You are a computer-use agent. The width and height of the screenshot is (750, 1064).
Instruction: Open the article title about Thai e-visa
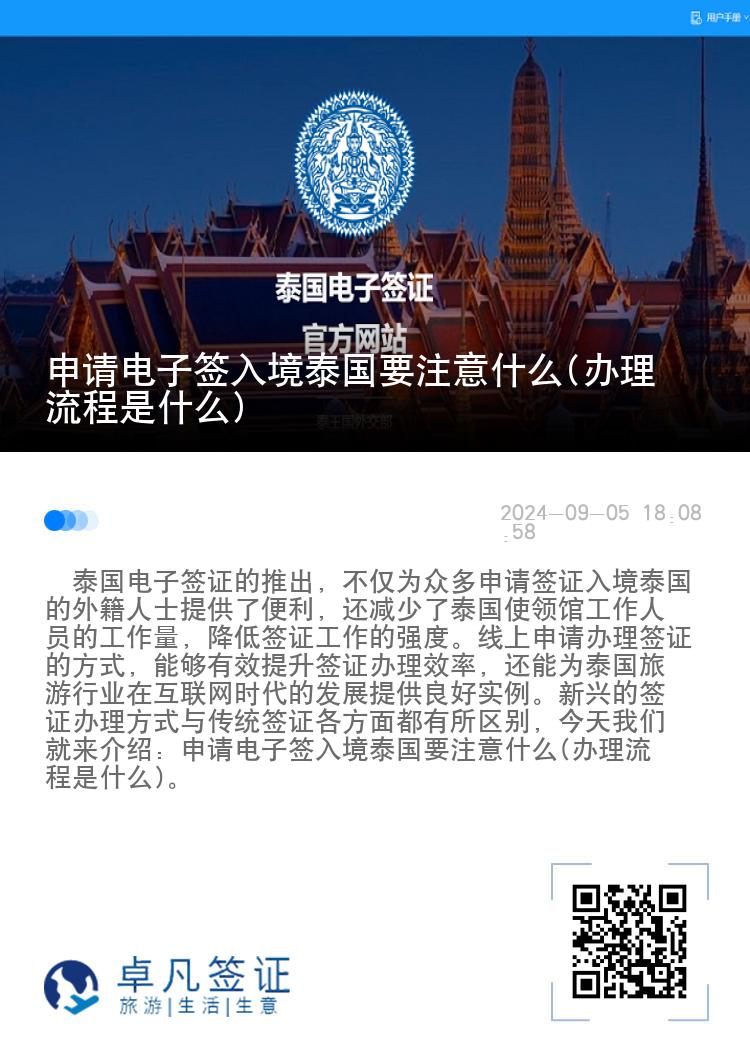pos(350,390)
